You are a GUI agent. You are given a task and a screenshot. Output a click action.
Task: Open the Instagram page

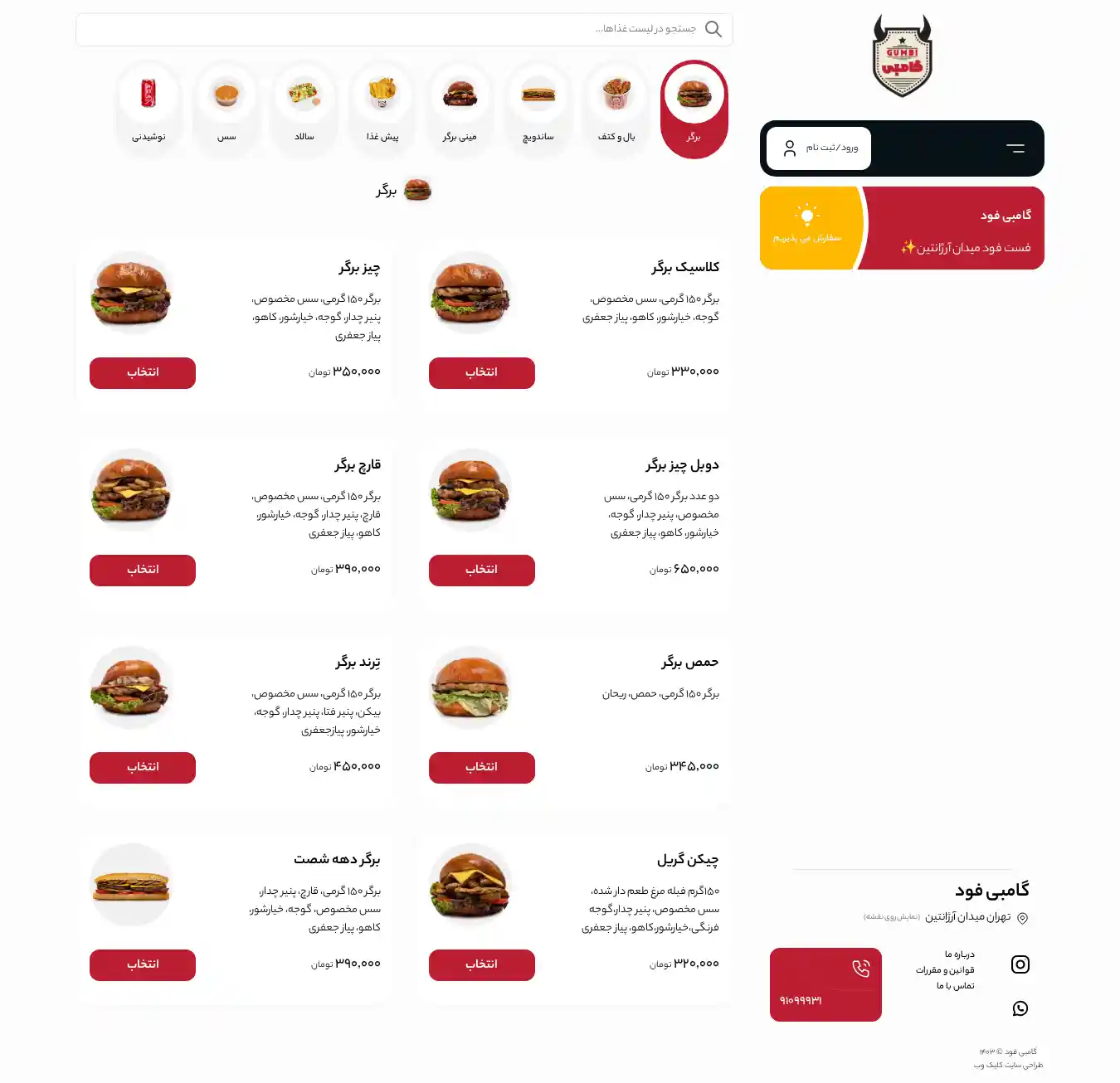point(1020,964)
